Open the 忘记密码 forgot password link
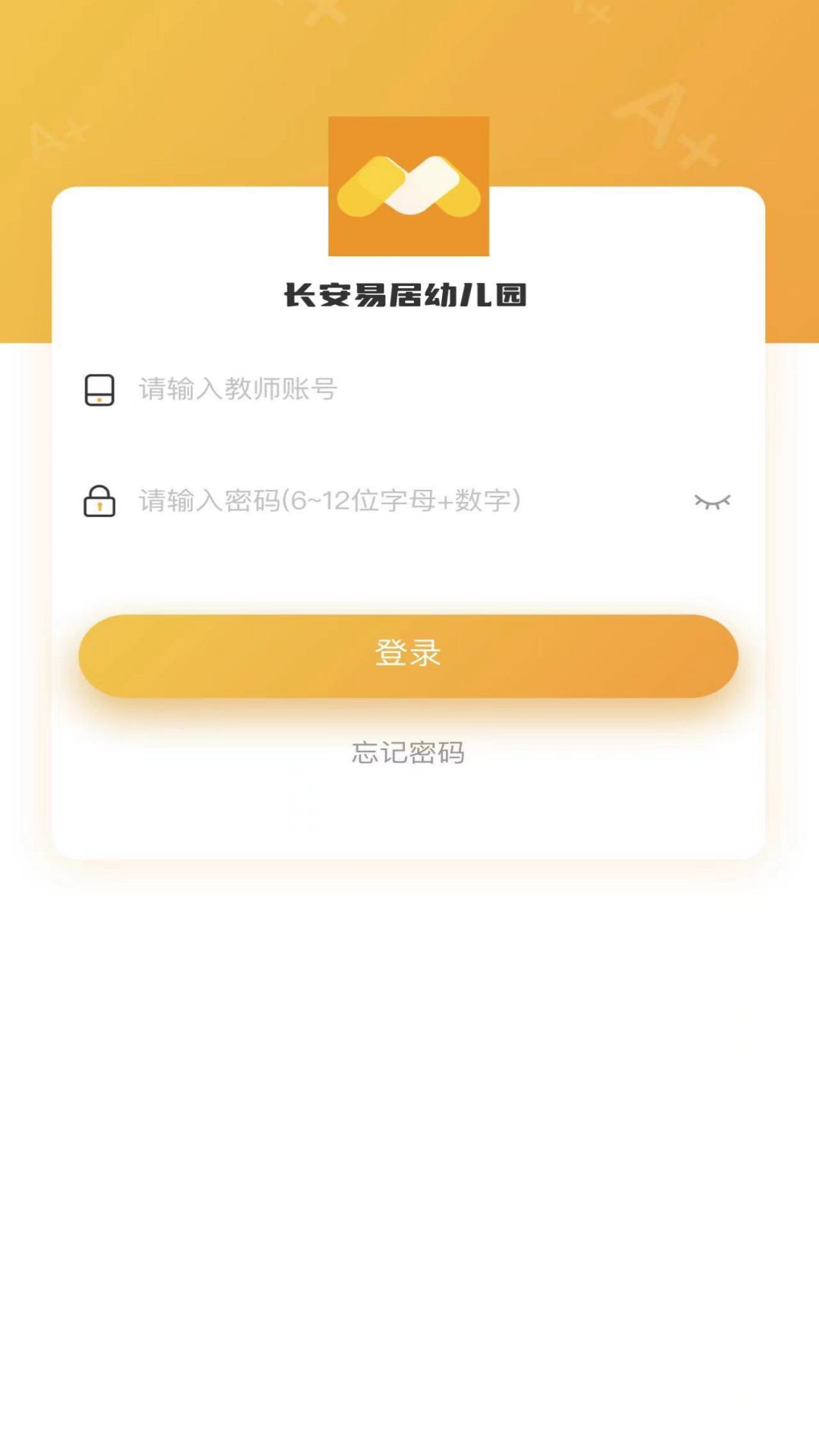This screenshot has width=819, height=1456. click(x=408, y=752)
